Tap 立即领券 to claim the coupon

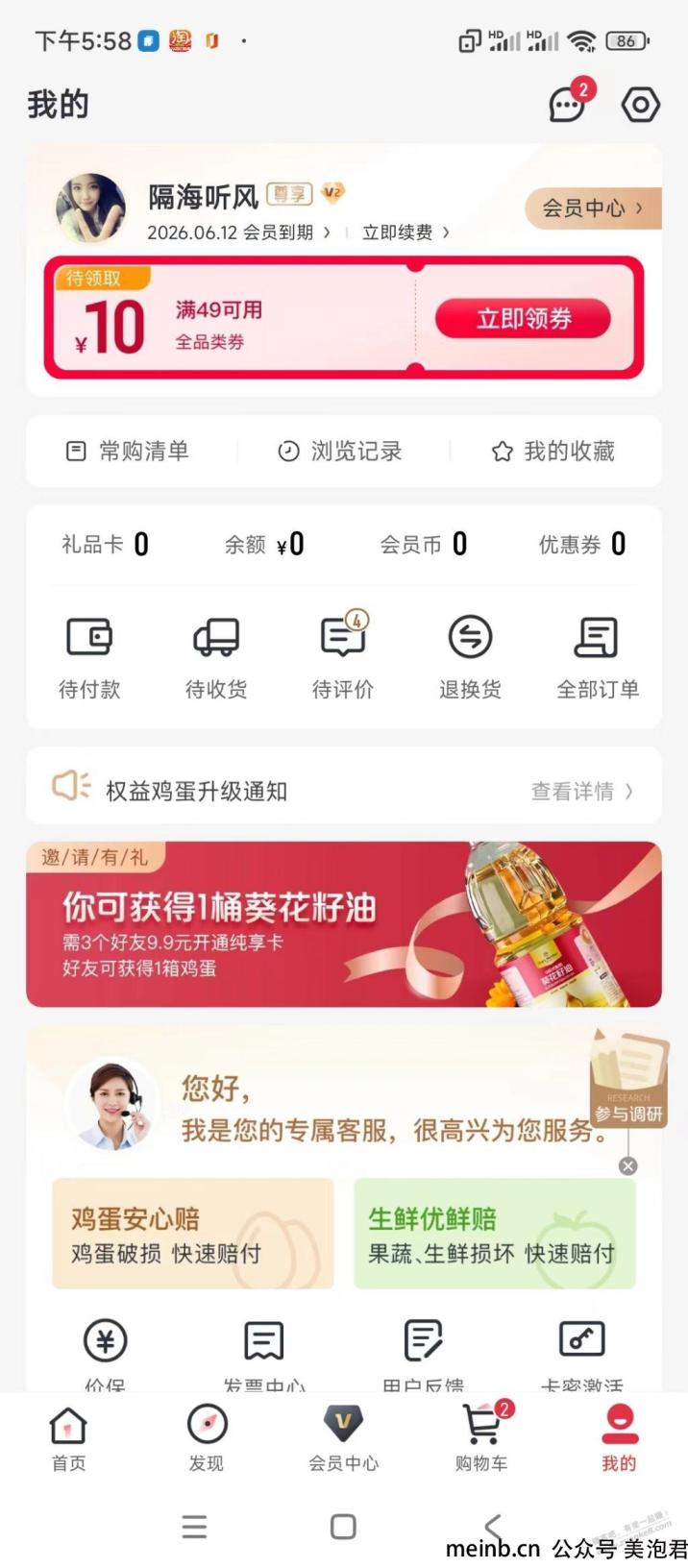[x=523, y=318]
